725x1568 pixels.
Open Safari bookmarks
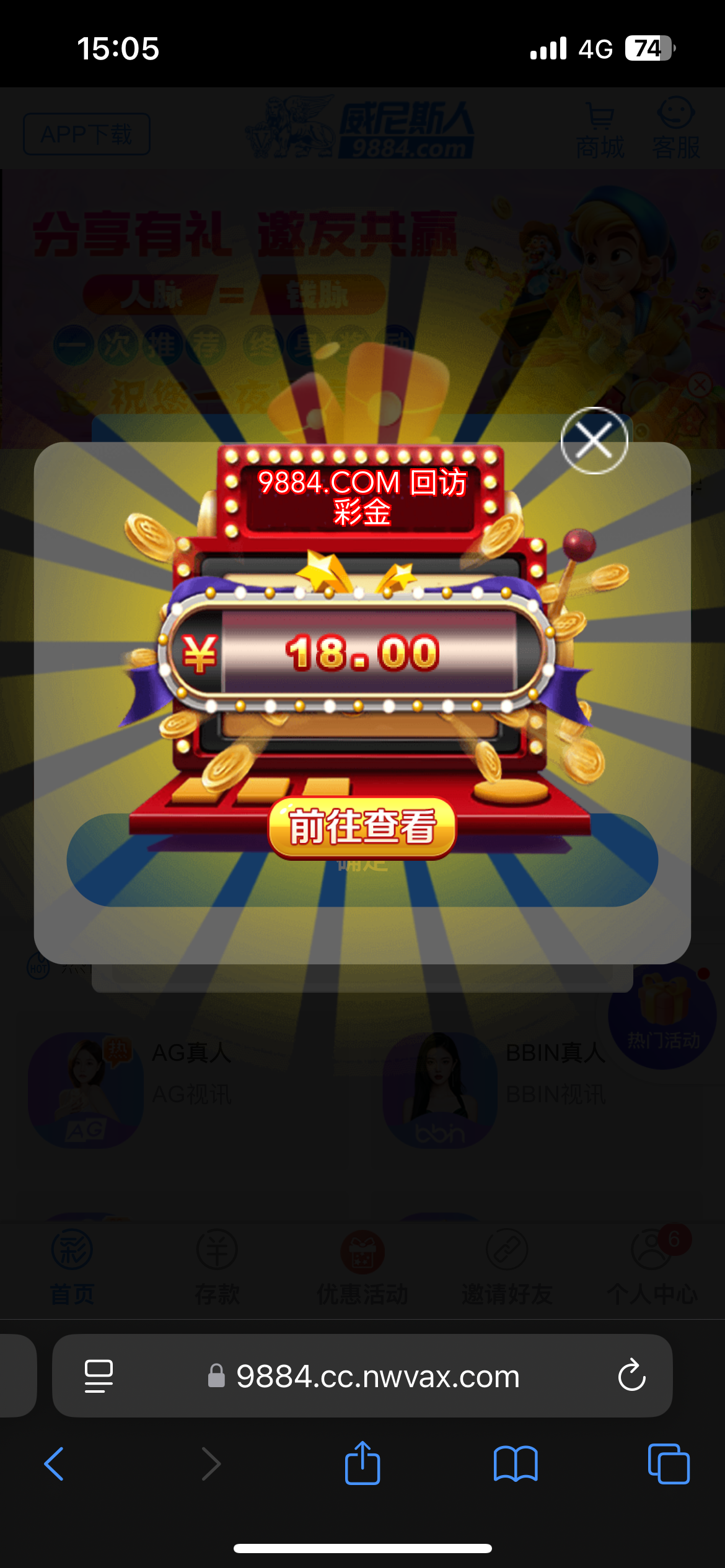516,1465
